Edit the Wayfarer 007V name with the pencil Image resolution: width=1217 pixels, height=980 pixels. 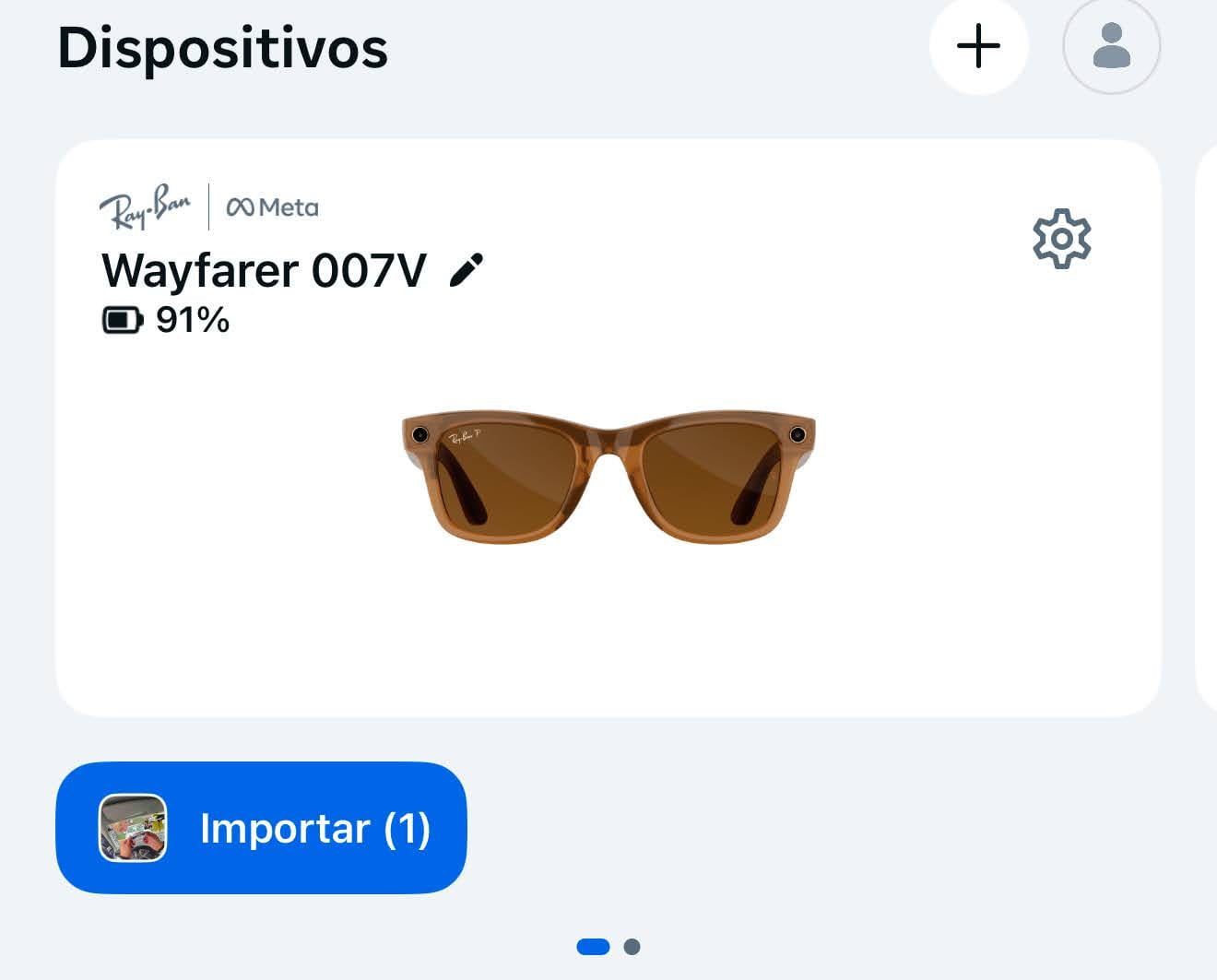(467, 271)
